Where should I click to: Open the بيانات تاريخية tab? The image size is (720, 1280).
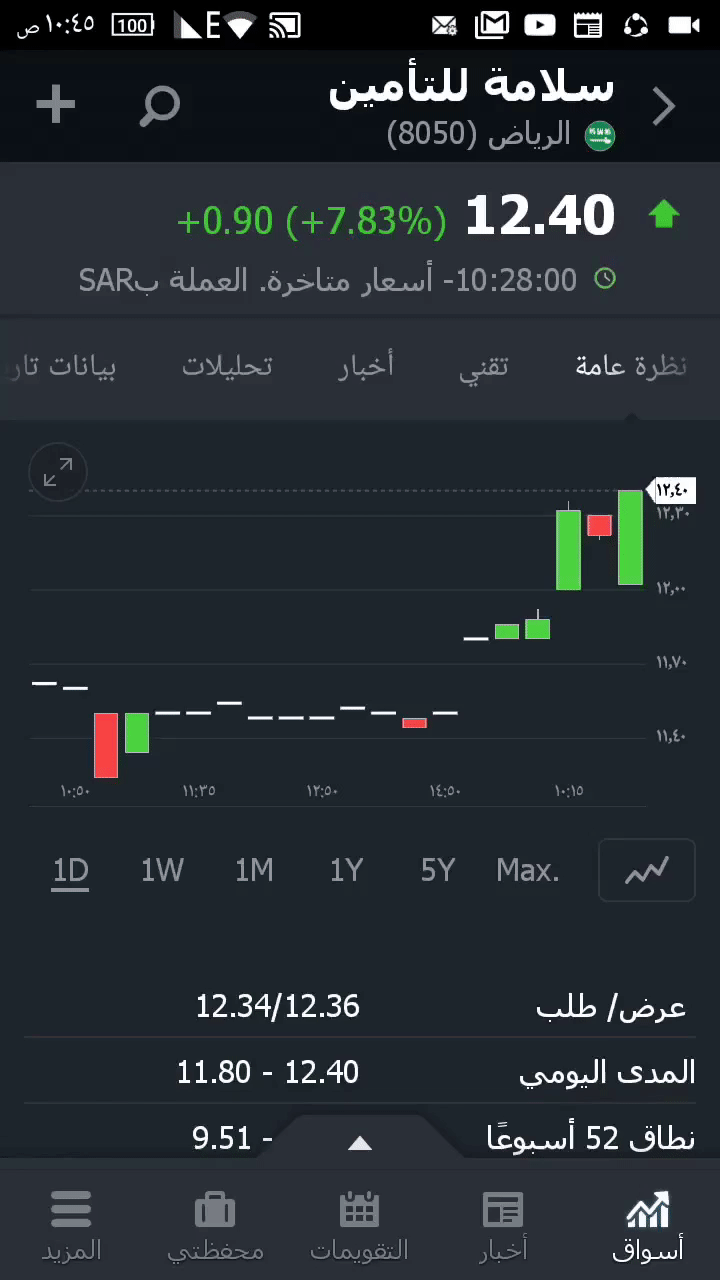(62, 366)
